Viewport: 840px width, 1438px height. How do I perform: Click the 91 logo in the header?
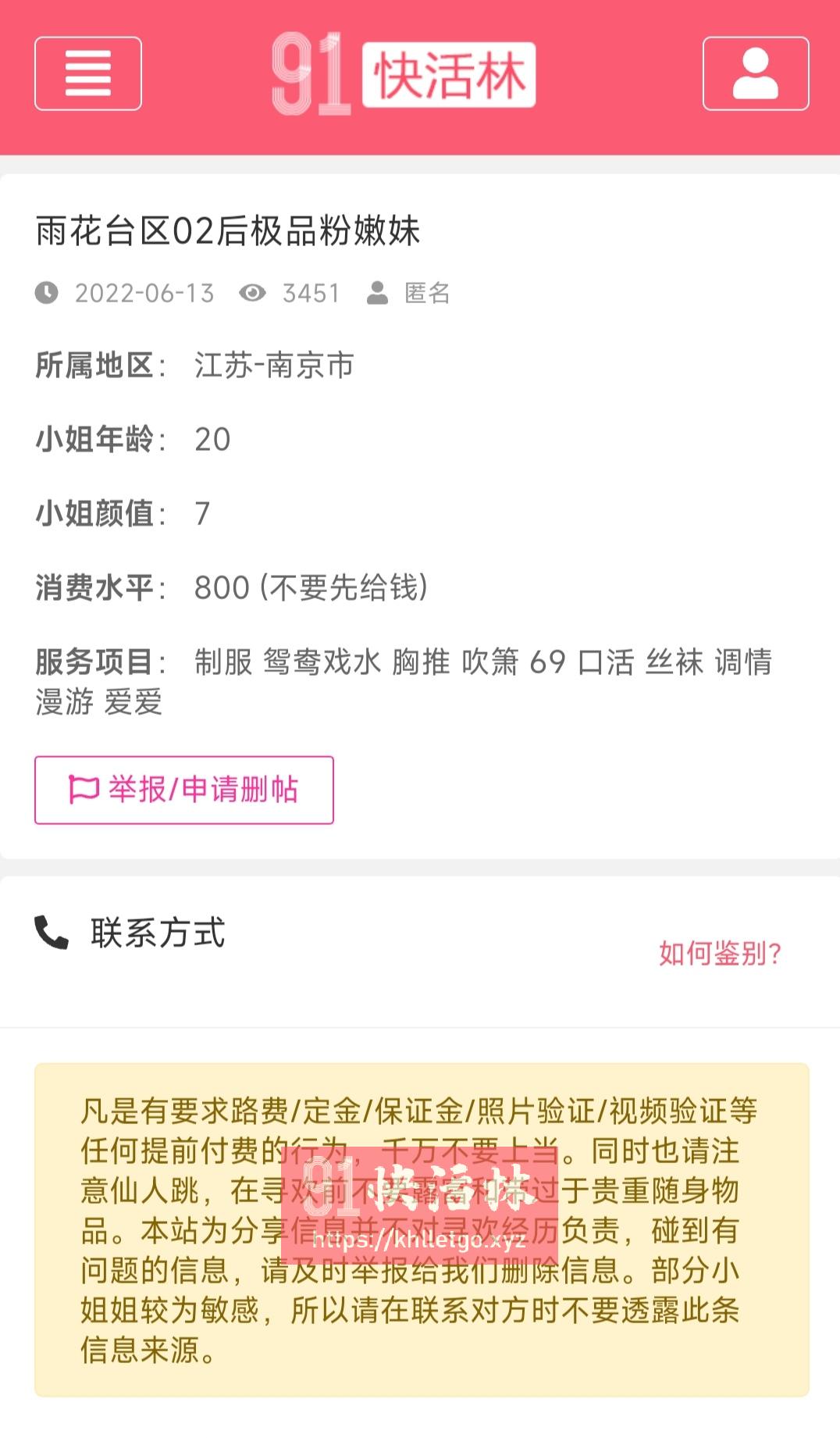pyautogui.click(x=312, y=74)
